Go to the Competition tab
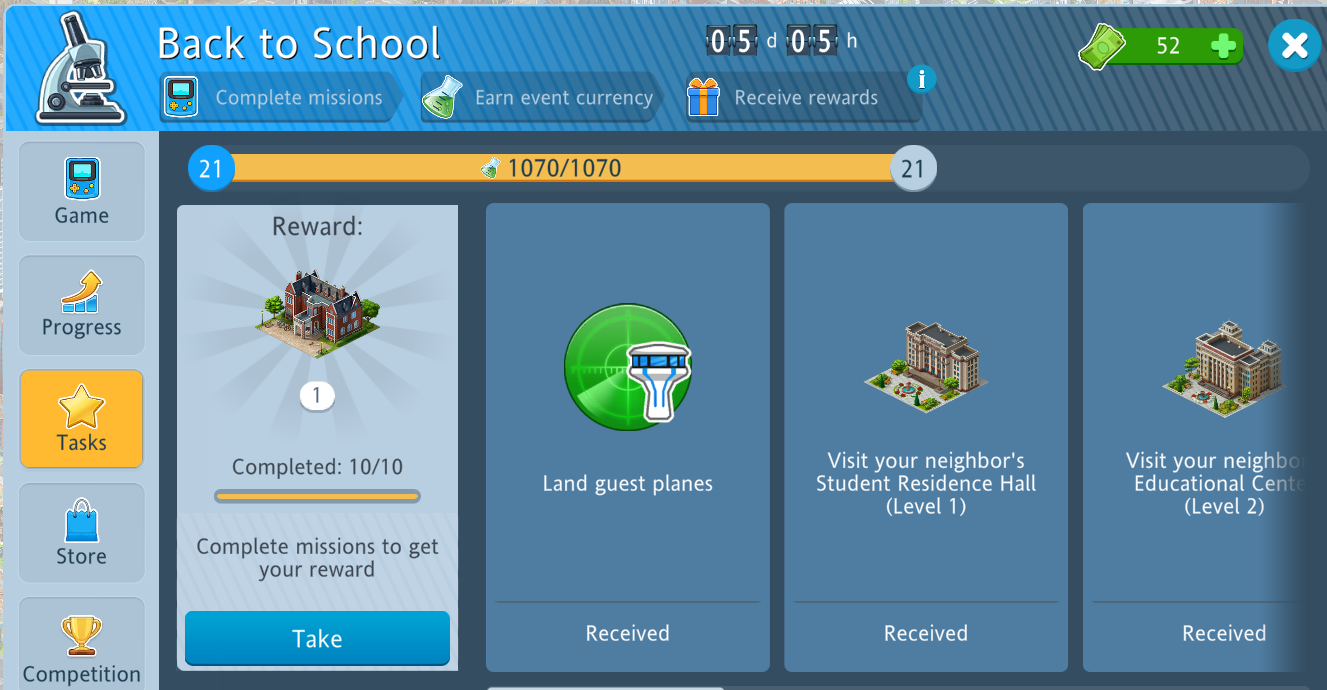 coord(82,645)
